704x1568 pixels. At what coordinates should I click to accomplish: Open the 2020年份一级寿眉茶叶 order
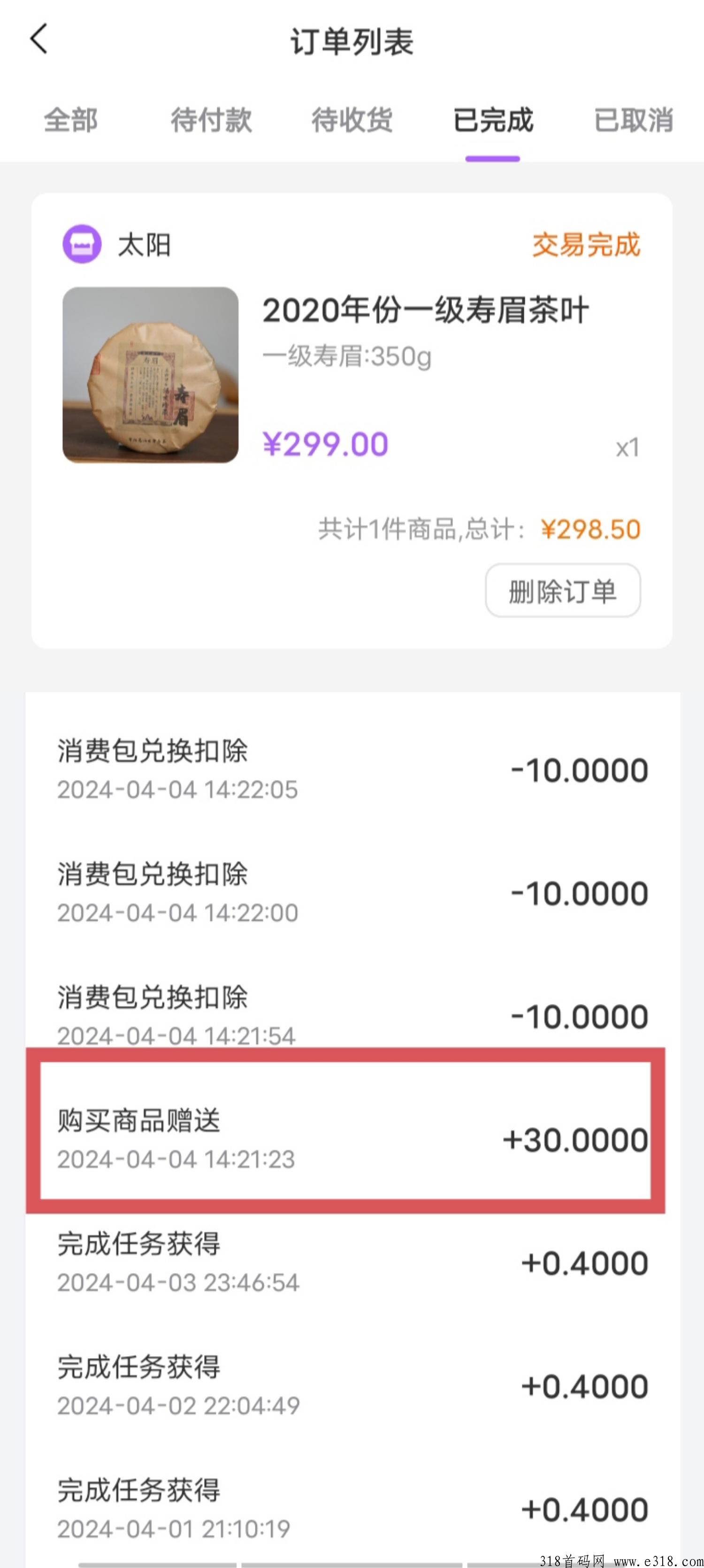[425, 310]
